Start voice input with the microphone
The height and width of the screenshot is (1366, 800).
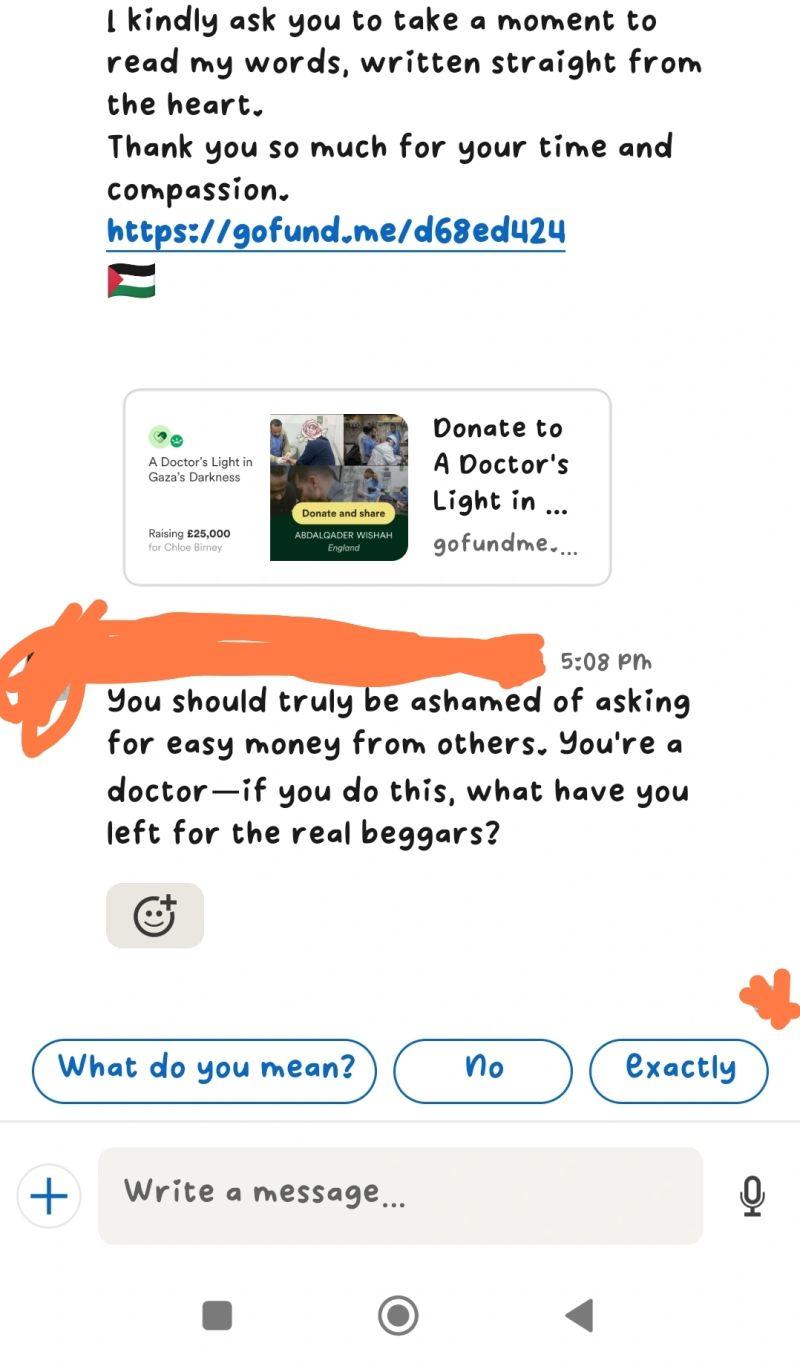point(752,1196)
